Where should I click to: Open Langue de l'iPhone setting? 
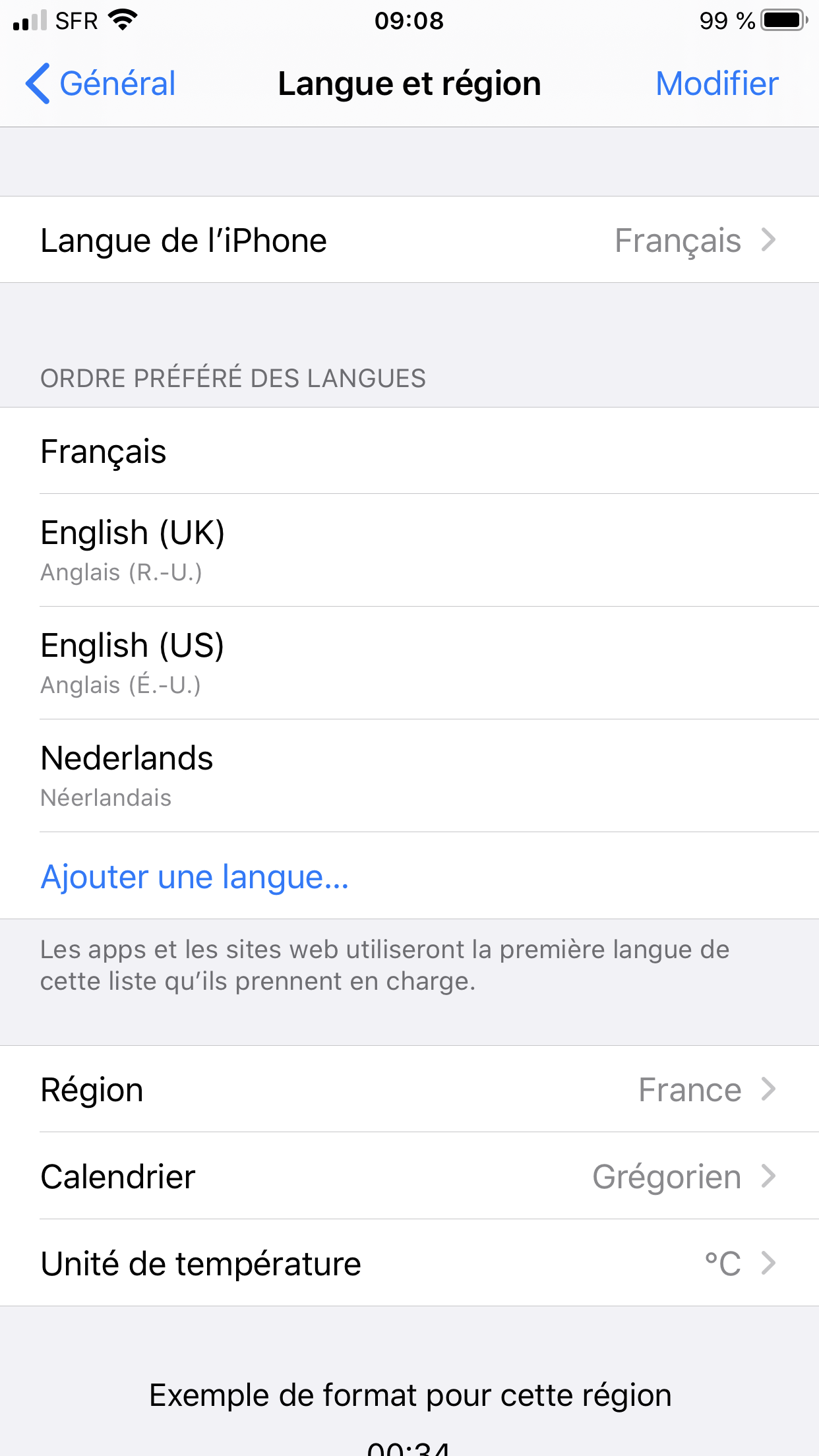click(x=409, y=240)
